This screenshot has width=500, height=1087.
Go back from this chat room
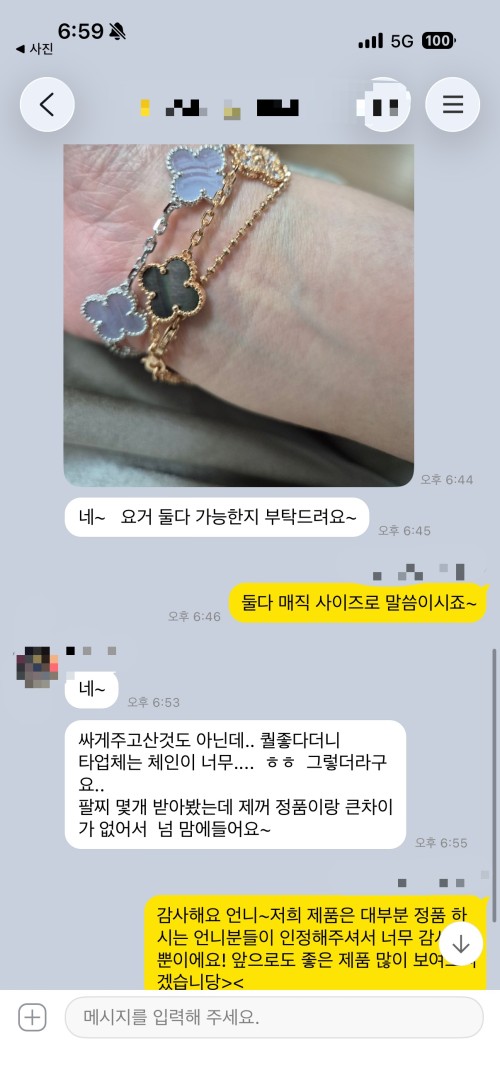47,105
